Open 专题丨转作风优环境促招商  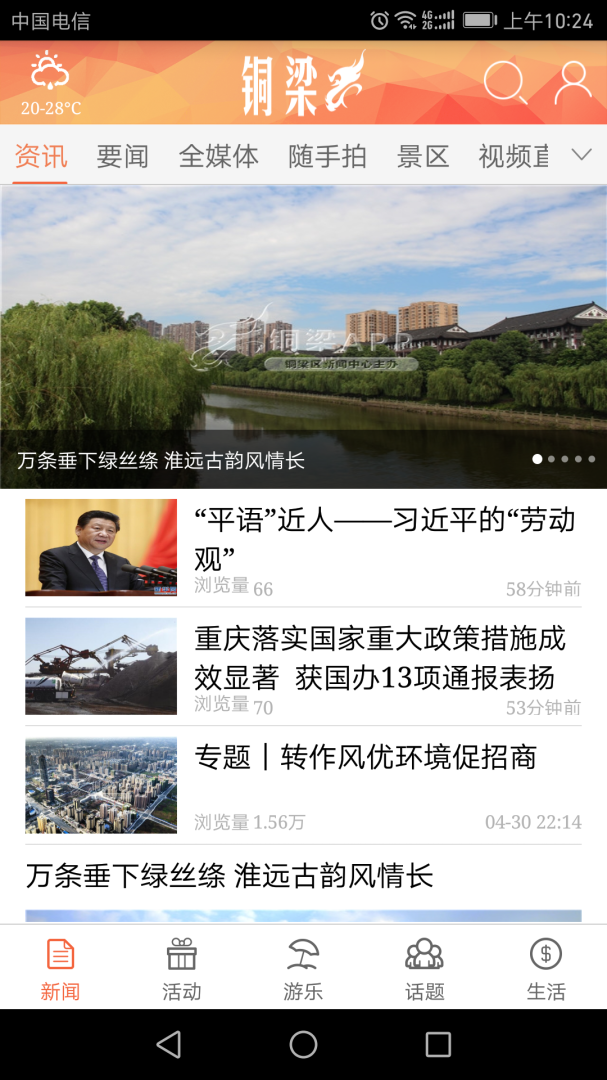(x=366, y=757)
